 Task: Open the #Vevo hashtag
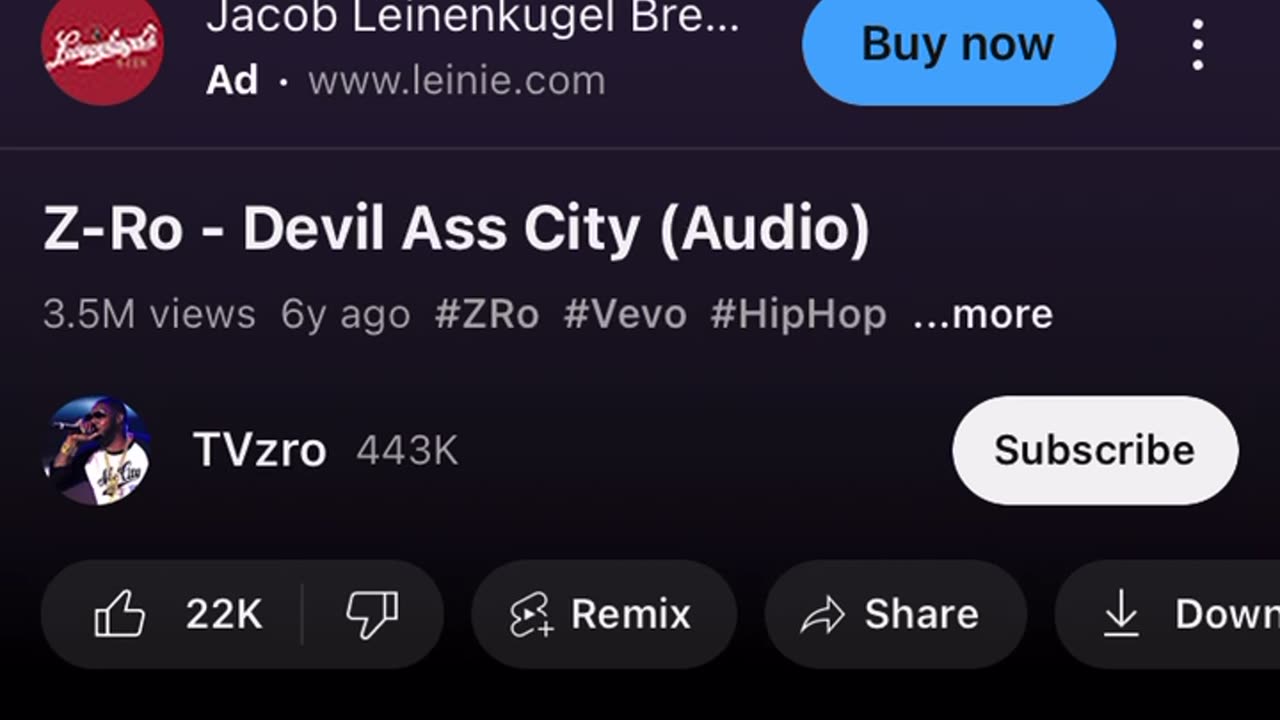click(625, 315)
